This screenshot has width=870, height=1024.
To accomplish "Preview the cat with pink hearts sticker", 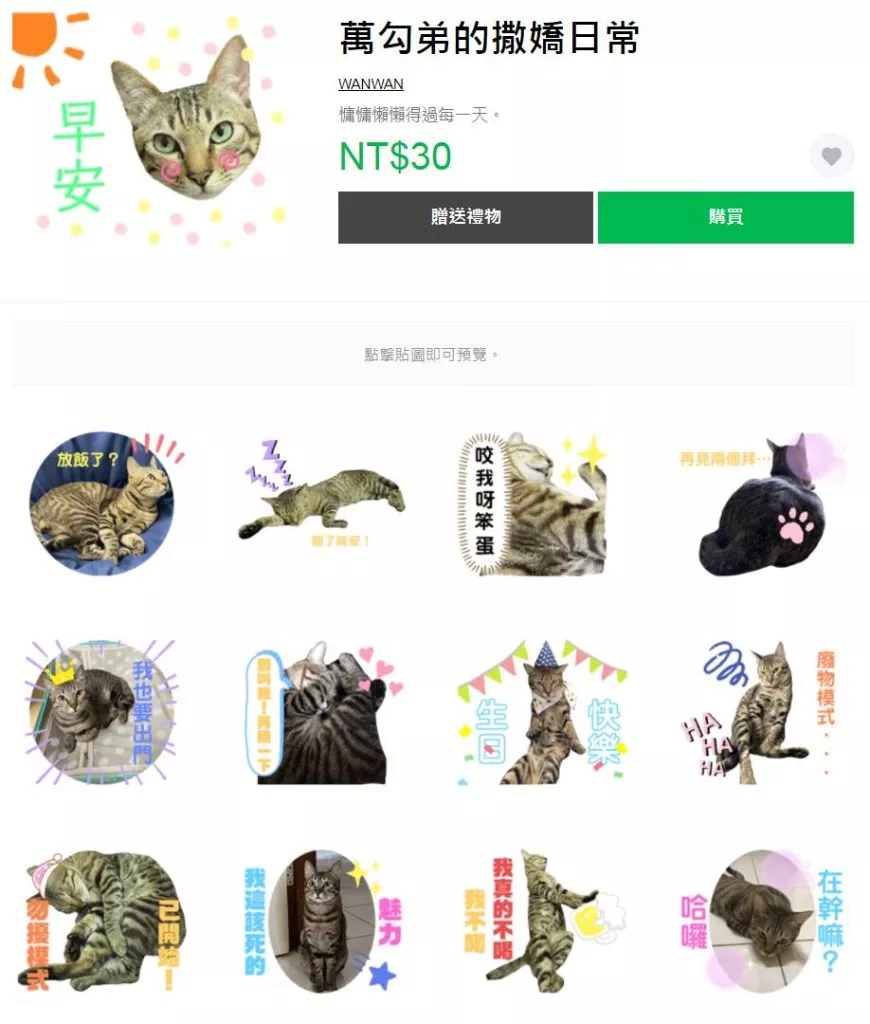I will 321,712.
